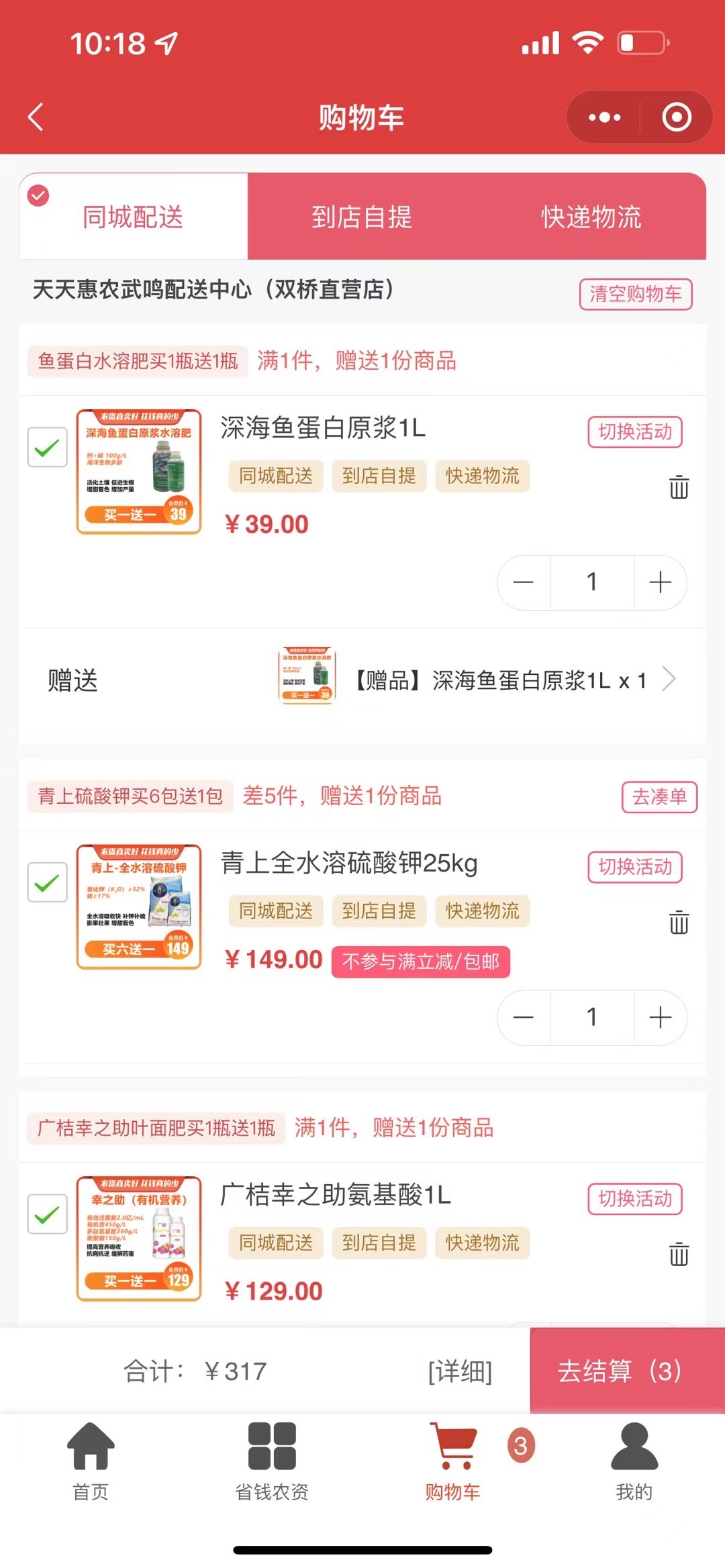This screenshot has height=1568, width=725.
Task: Delete 青上全水溶硫酸钾25kg from the cart
Action: click(679, 922)
